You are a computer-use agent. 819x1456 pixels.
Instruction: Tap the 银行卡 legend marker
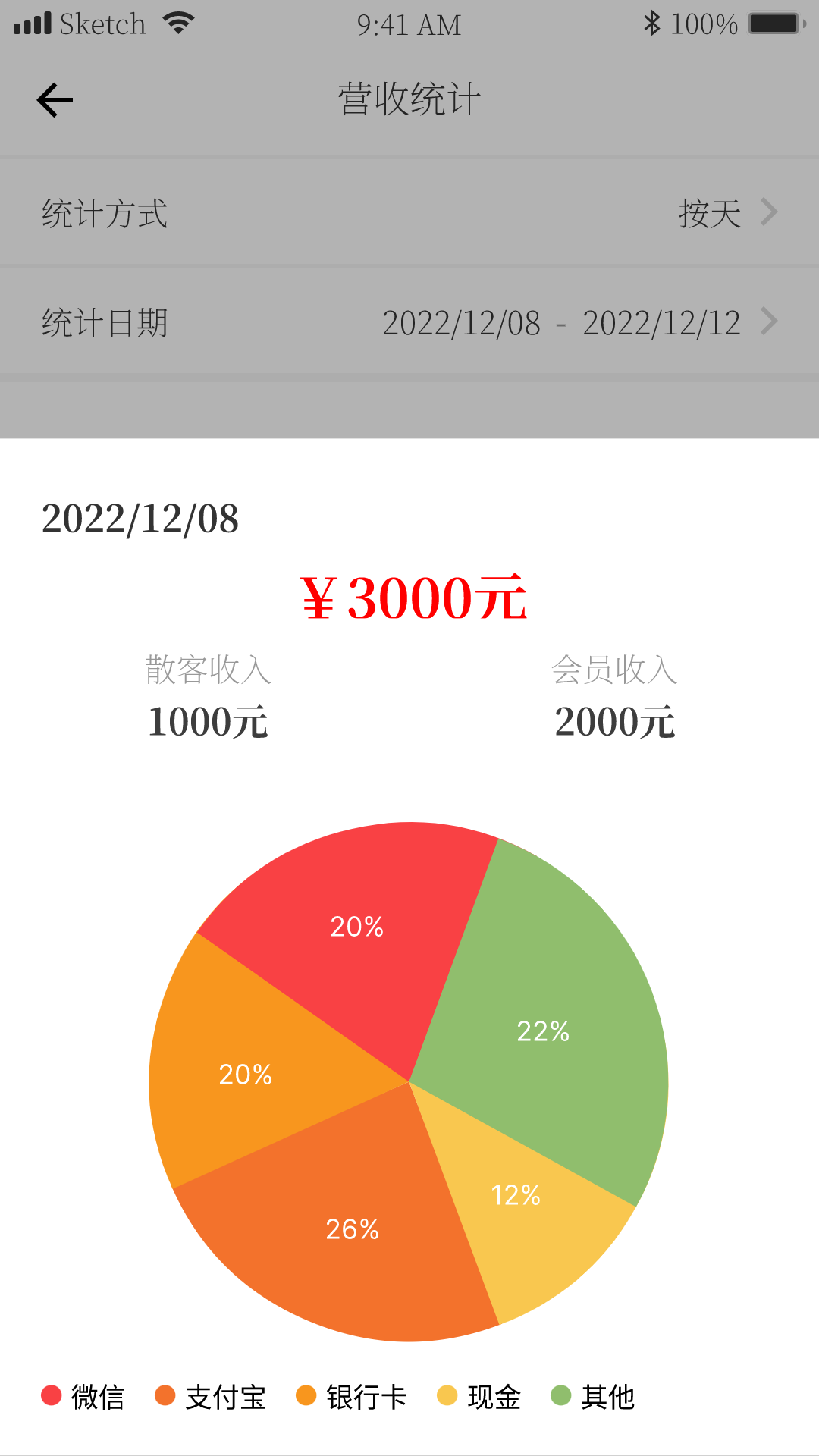point(306,1395)
